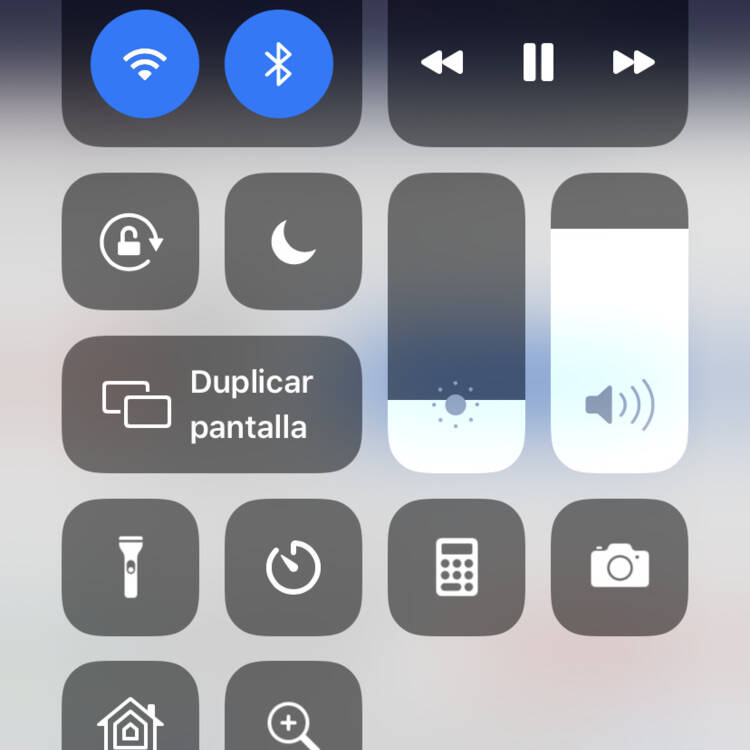The width and height of the screenshot is (750, 750).
Task: Open Duplicar pantalla screen mirroring
Action: [x=212, y=404]
